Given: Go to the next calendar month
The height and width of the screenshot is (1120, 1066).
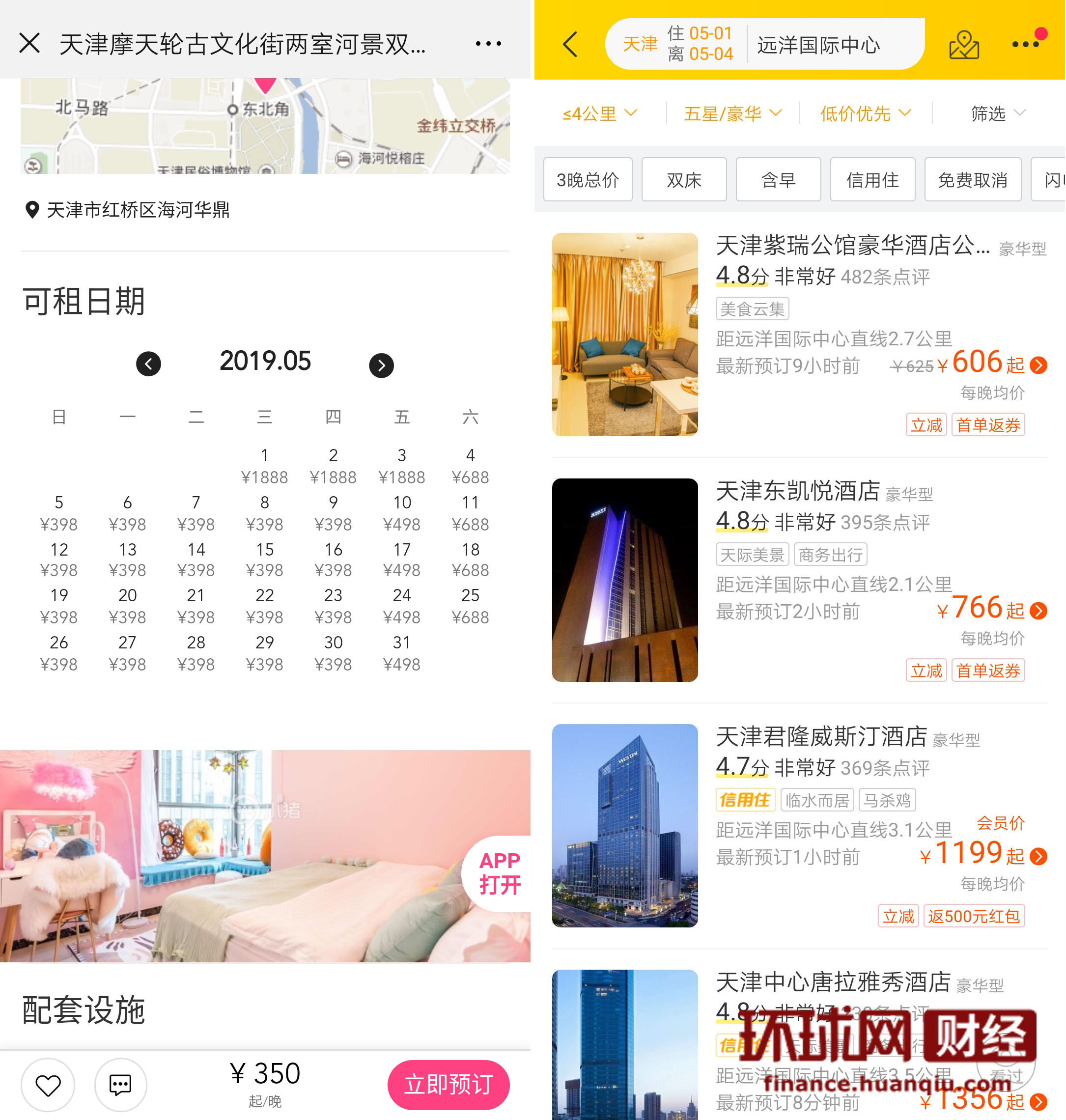Looking at the screenshot, I should (x=381, y=365).
